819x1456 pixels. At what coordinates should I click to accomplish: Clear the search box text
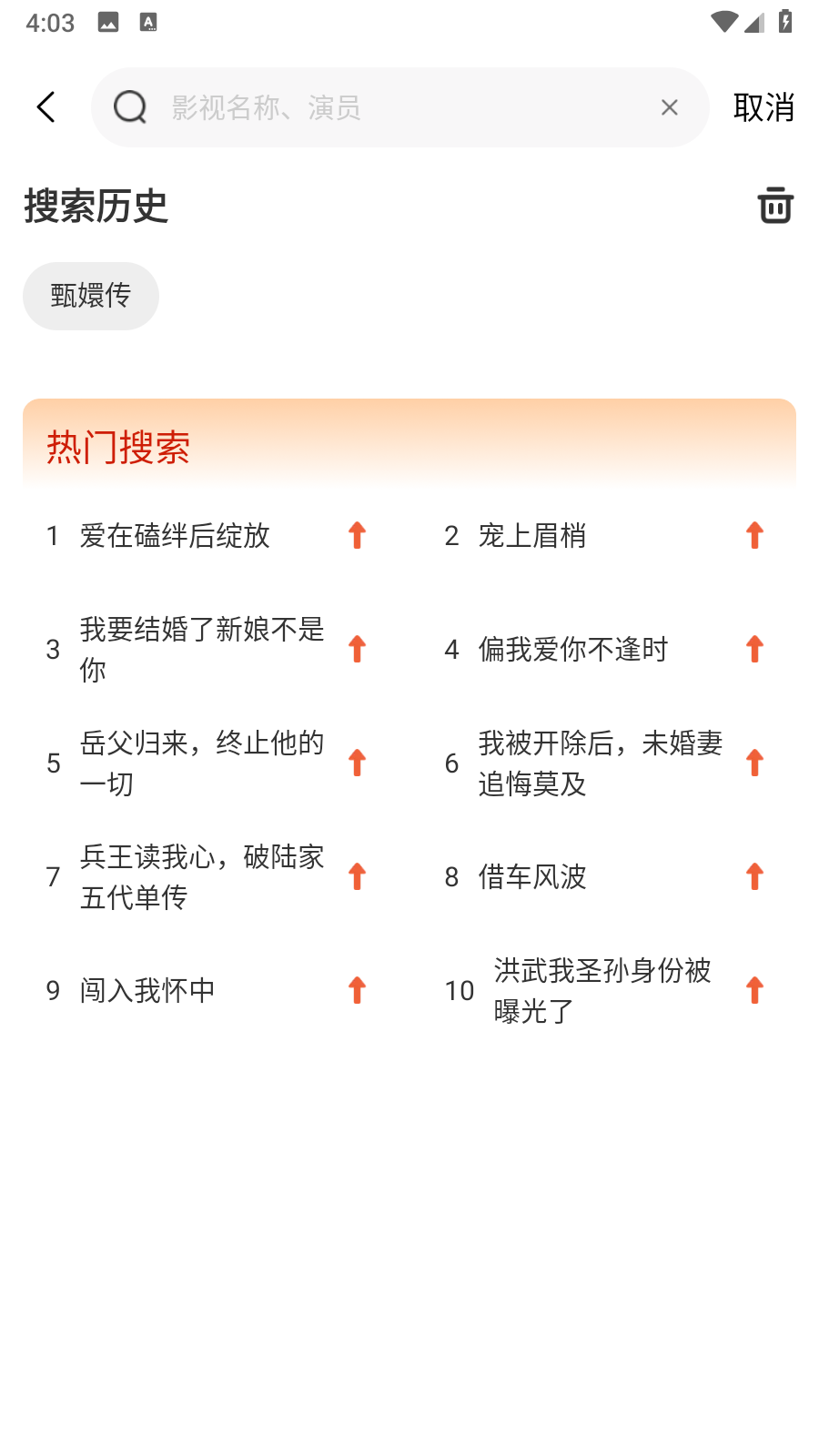[670, 107]
